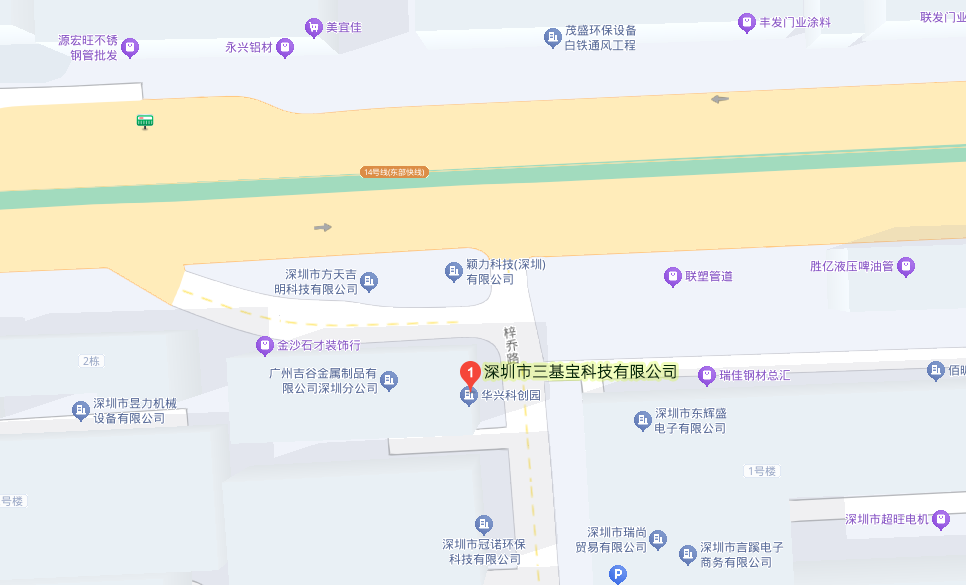966x585 pixels.
Task: Open the parking lot P icon
Action: (x=618, y=574)
